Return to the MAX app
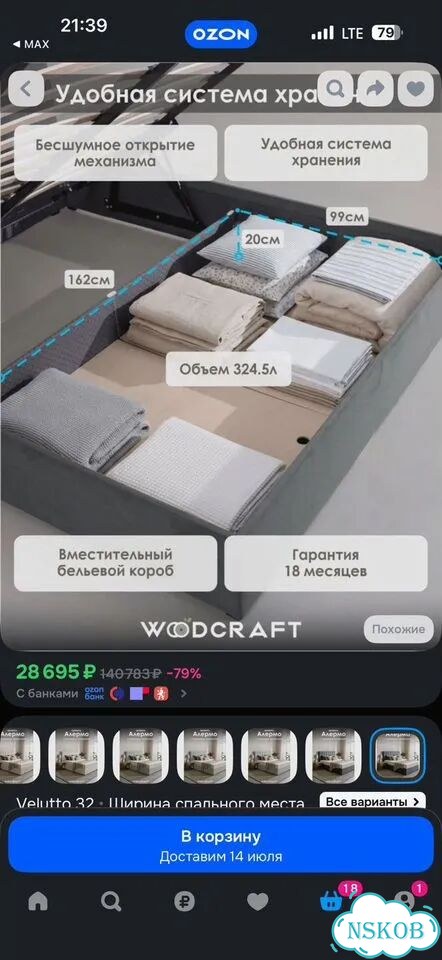Screen dimensions: 442x960 coord(31,44)
